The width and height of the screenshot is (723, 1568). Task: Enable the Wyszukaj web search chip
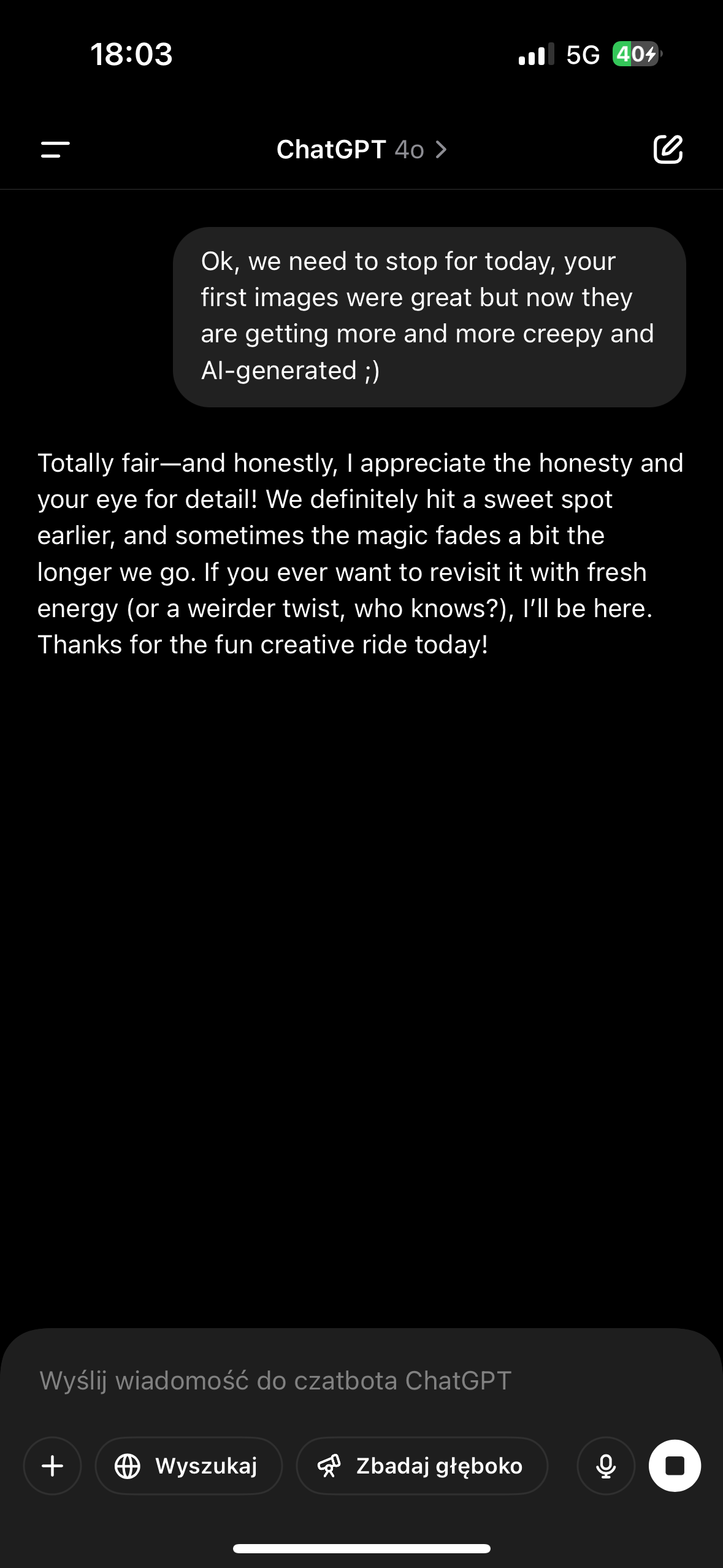coord(188,1466)
